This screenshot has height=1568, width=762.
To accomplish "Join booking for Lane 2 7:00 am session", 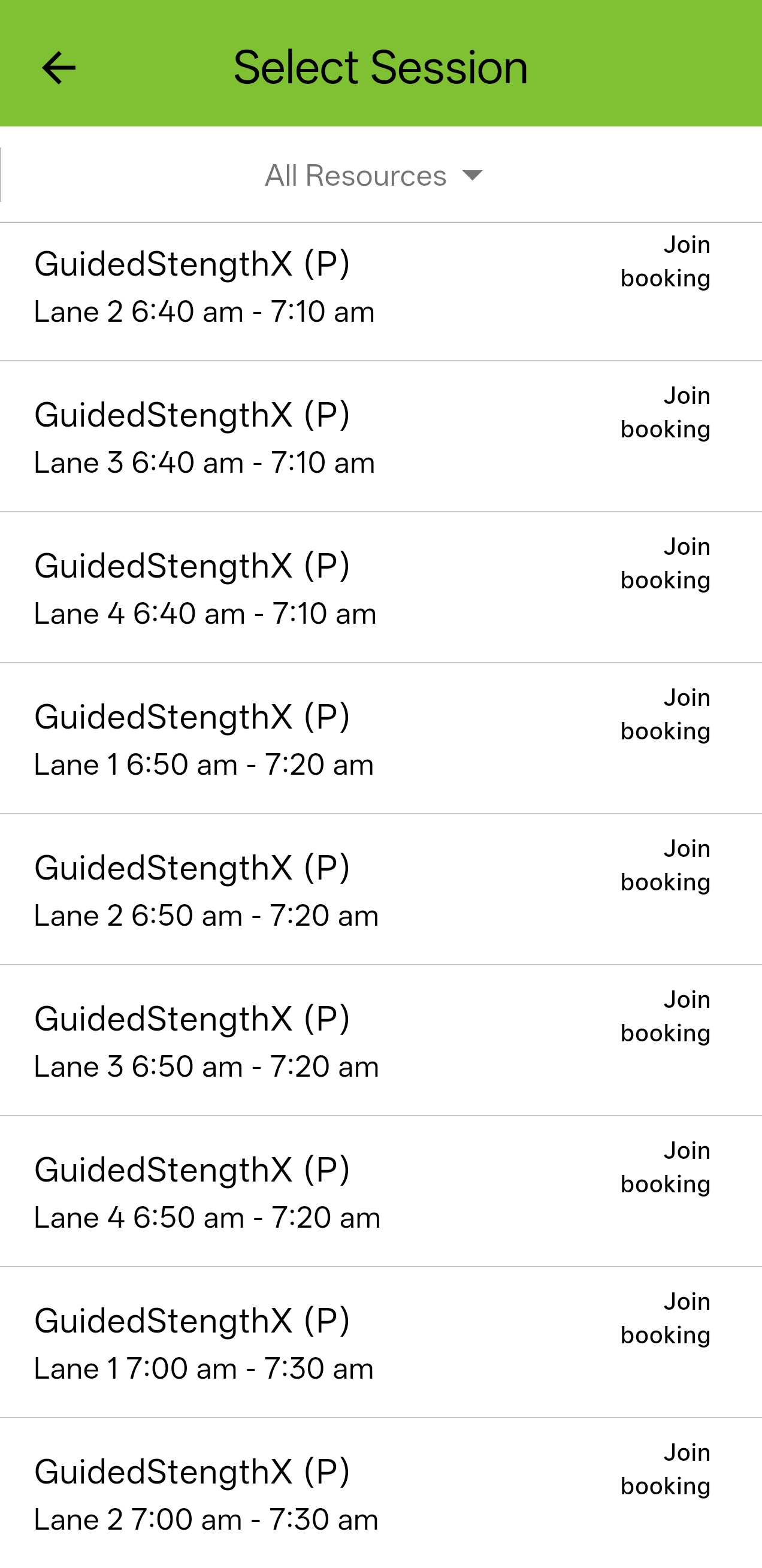I will tap(664, 1468).
